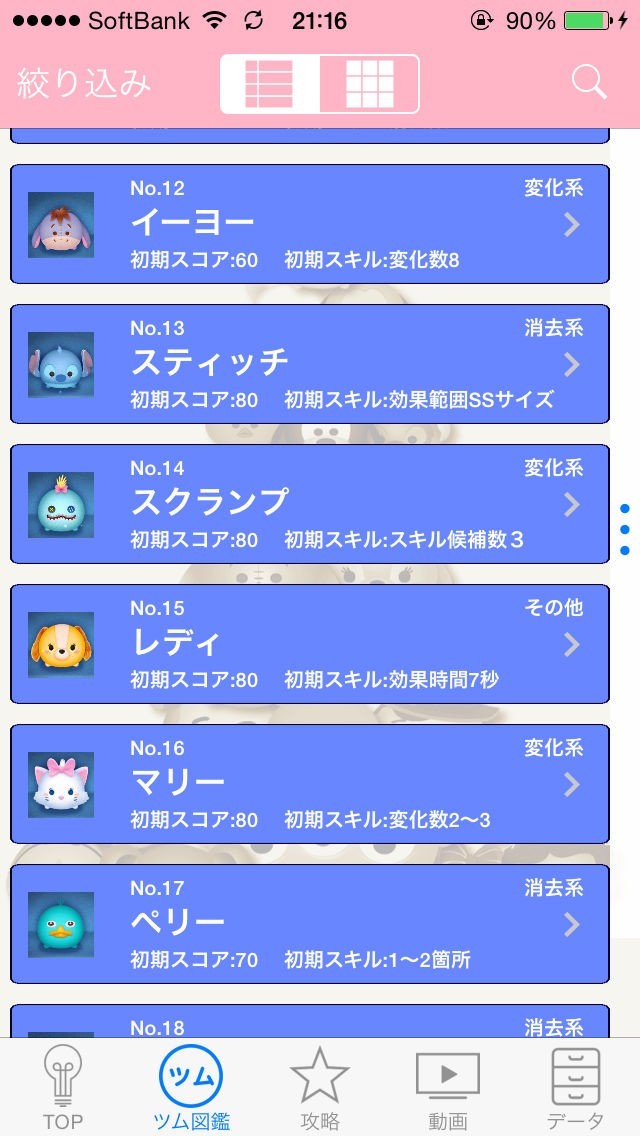Viewport: 640px width, 1136px height.
Task: Switch to grid view layout
Action: (x=369, y=84)
